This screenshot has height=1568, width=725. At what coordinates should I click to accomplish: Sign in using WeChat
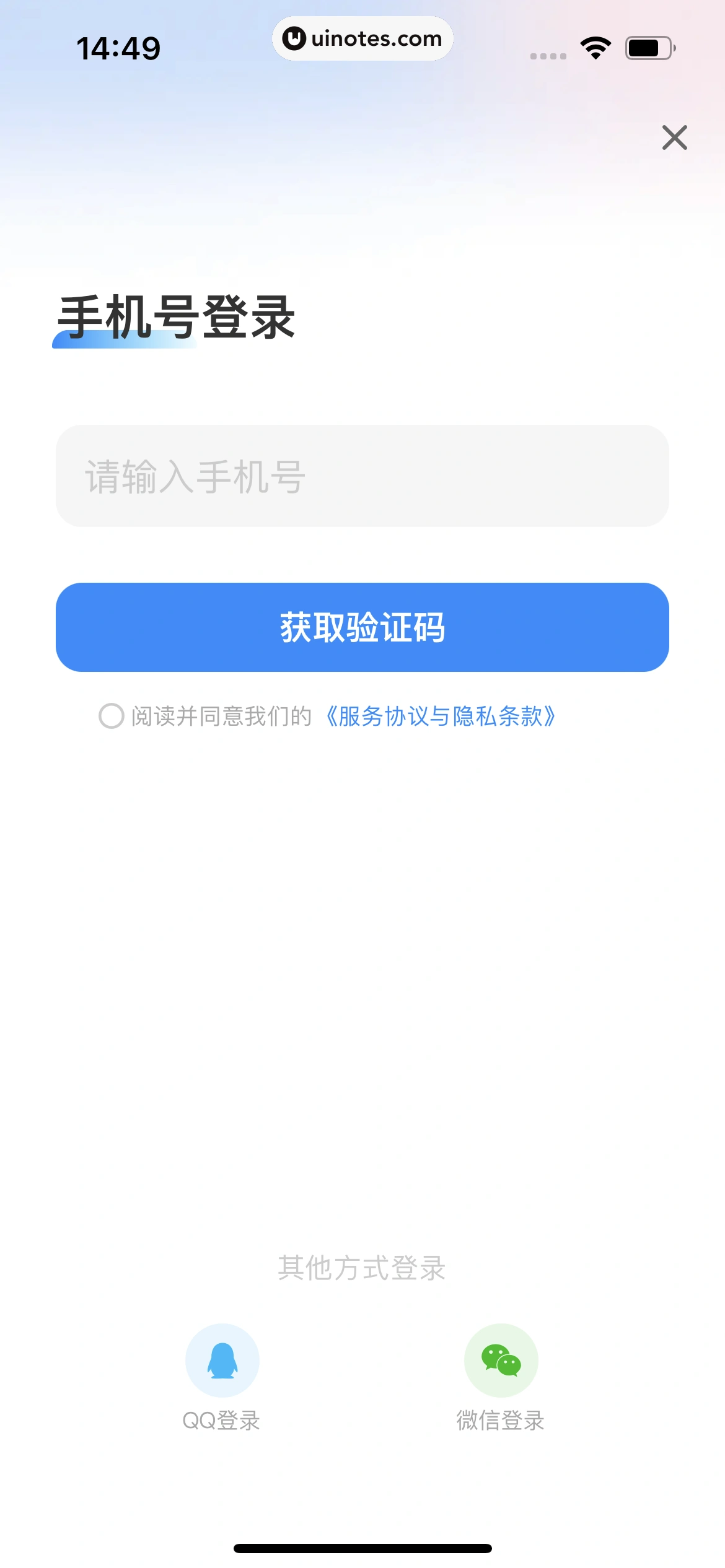tap(501, 1361)
